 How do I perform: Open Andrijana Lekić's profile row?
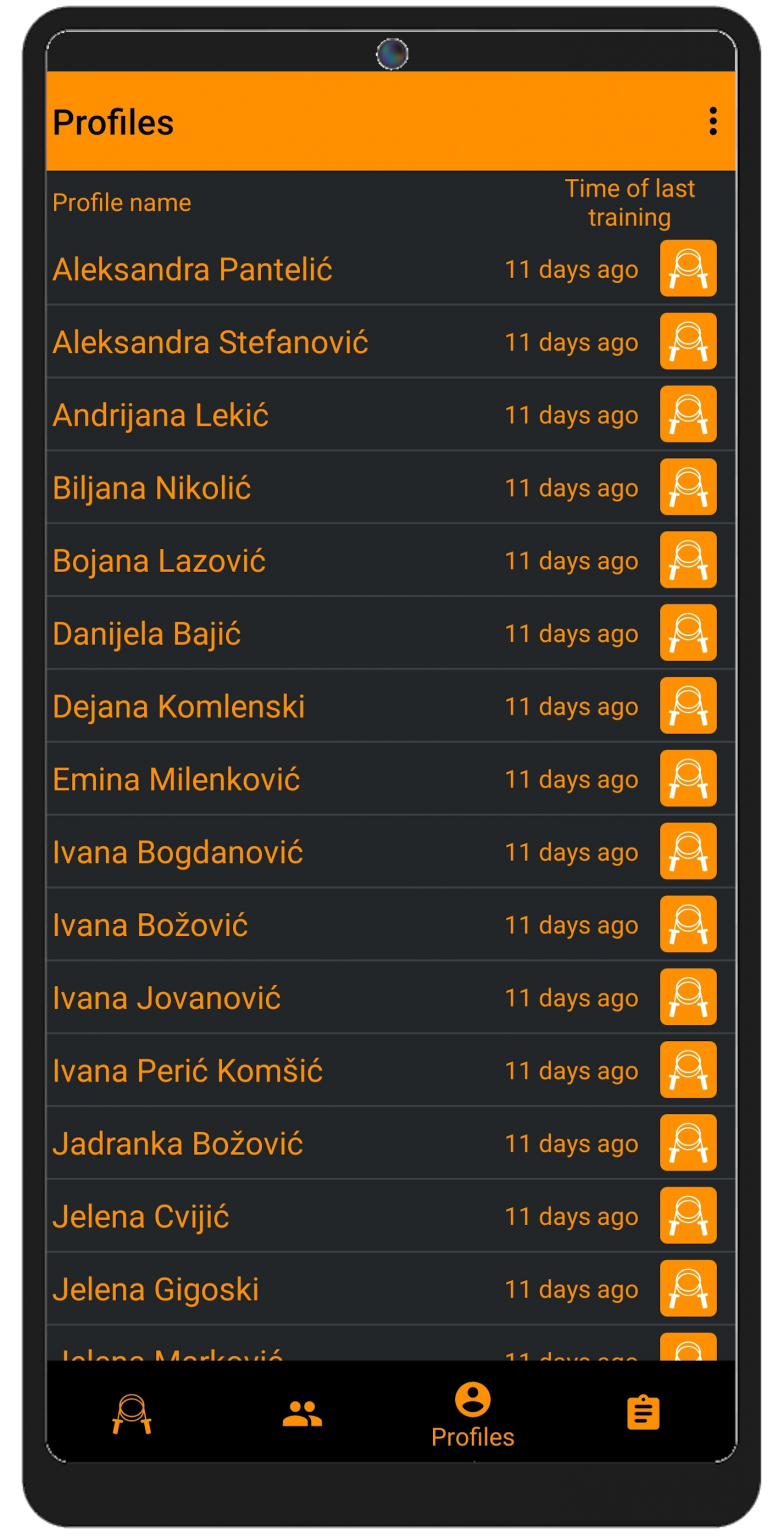click(x=391, y=414)
